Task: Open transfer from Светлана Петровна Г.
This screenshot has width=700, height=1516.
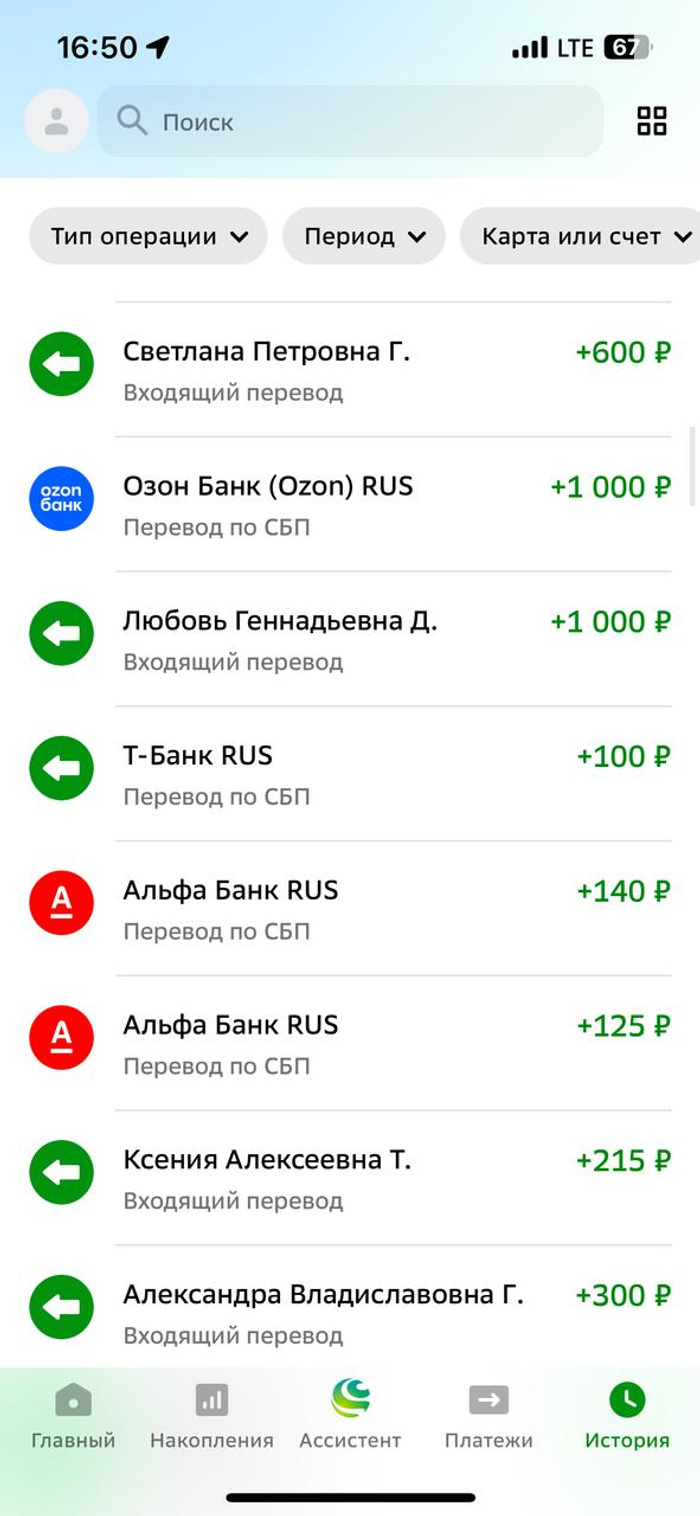Action: coord(350,369)
